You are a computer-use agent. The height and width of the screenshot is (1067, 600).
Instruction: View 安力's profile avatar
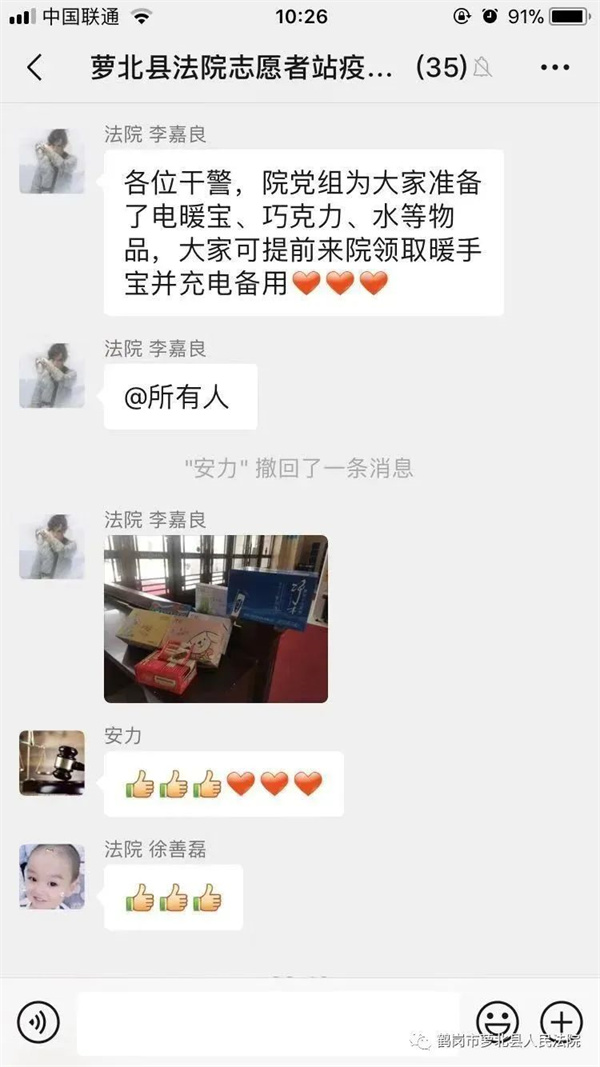52,763
